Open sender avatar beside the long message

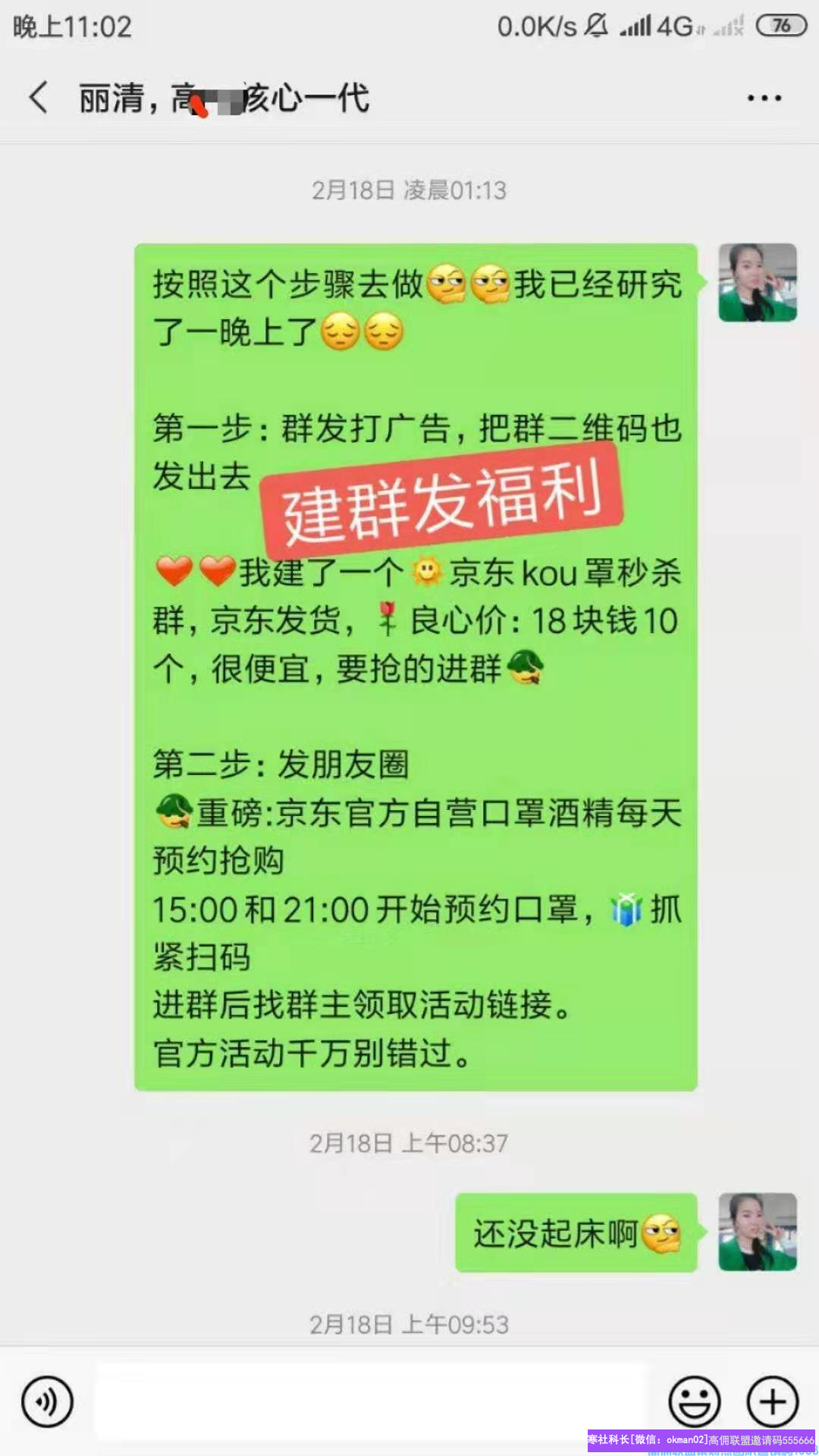click(x=757, y=283)
